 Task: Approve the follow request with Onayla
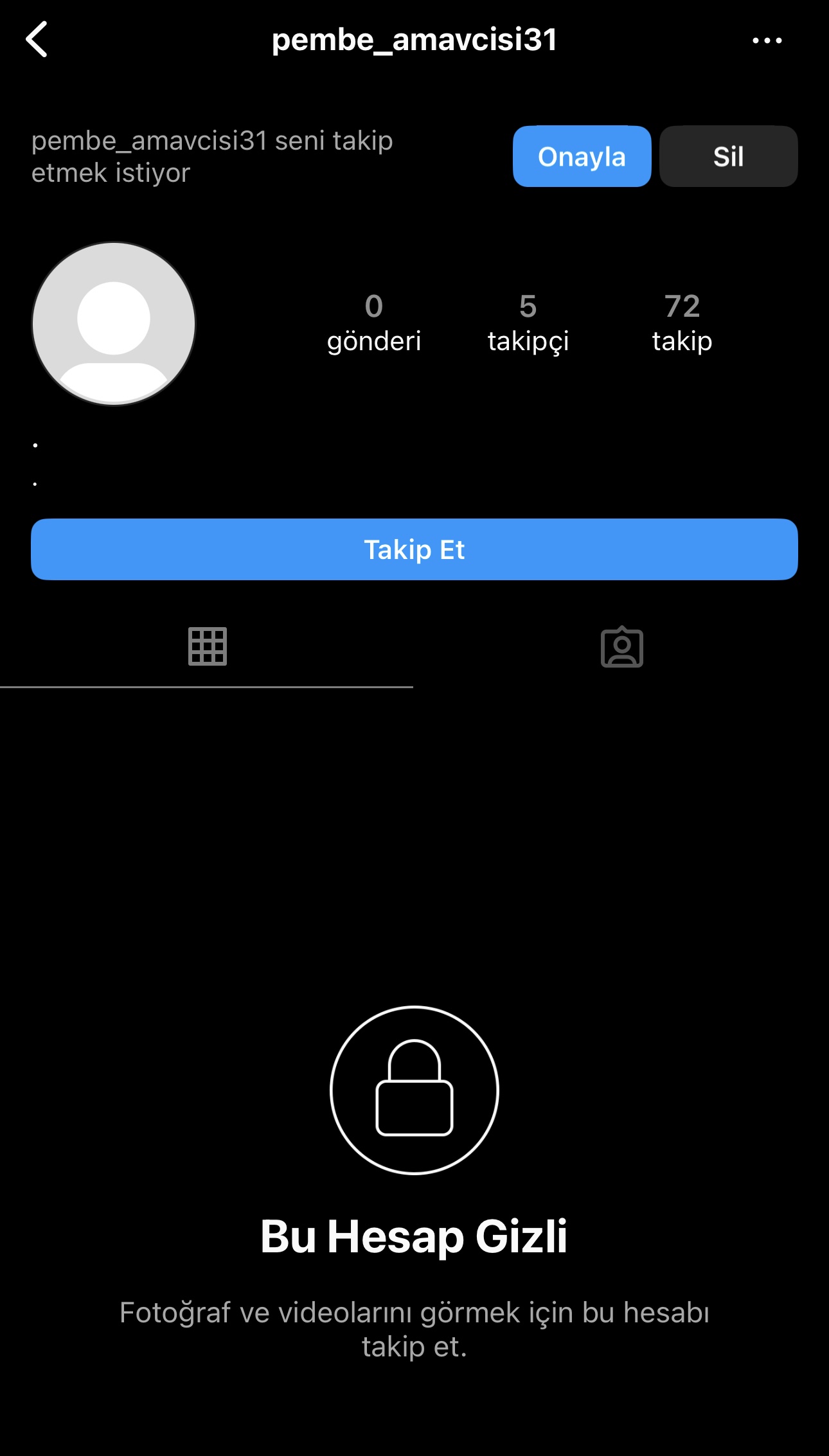tap(582, 156)
